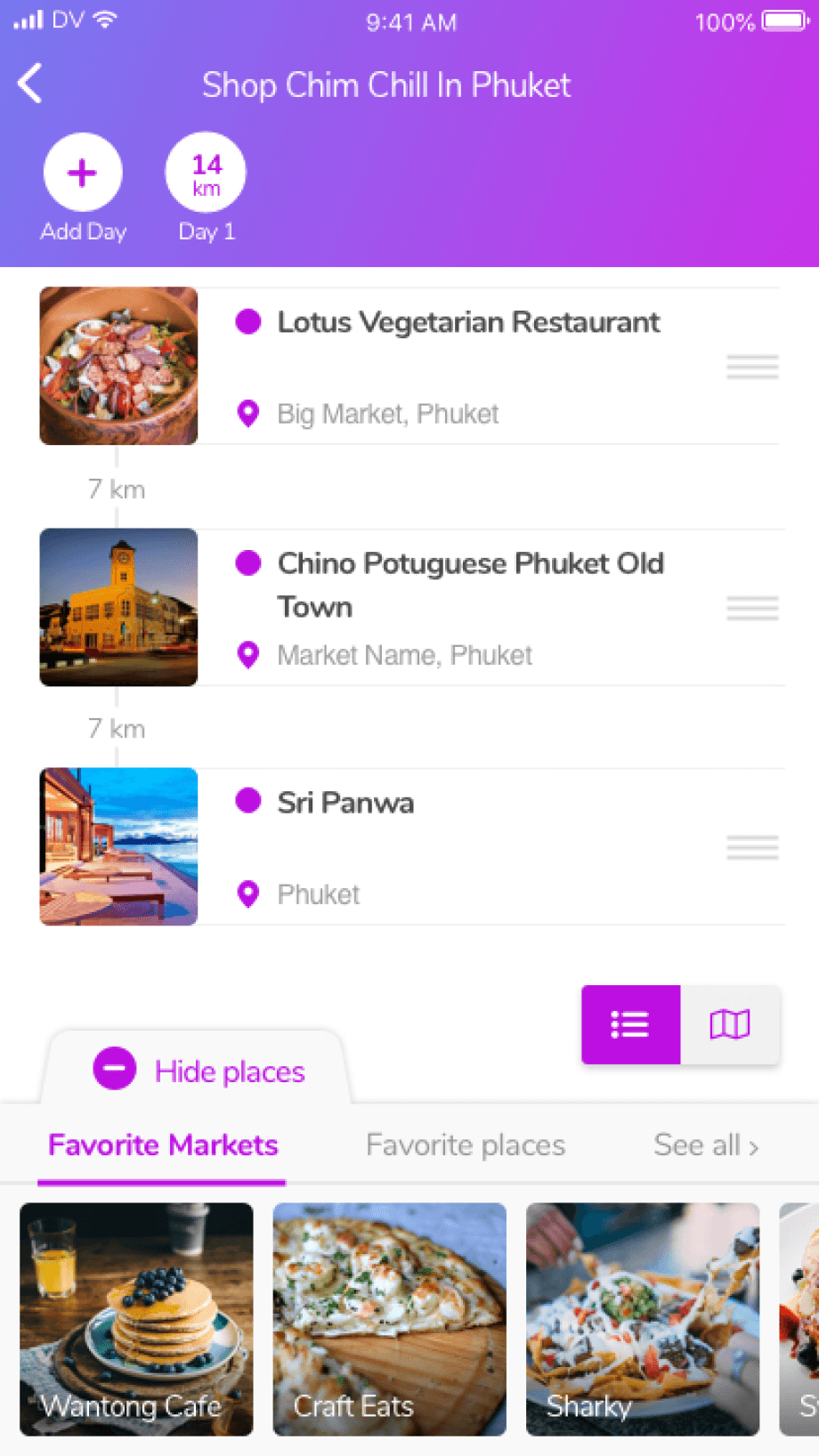Hide the places panel
This screenshot has height=1456, width=819.
coord(199,1071)
